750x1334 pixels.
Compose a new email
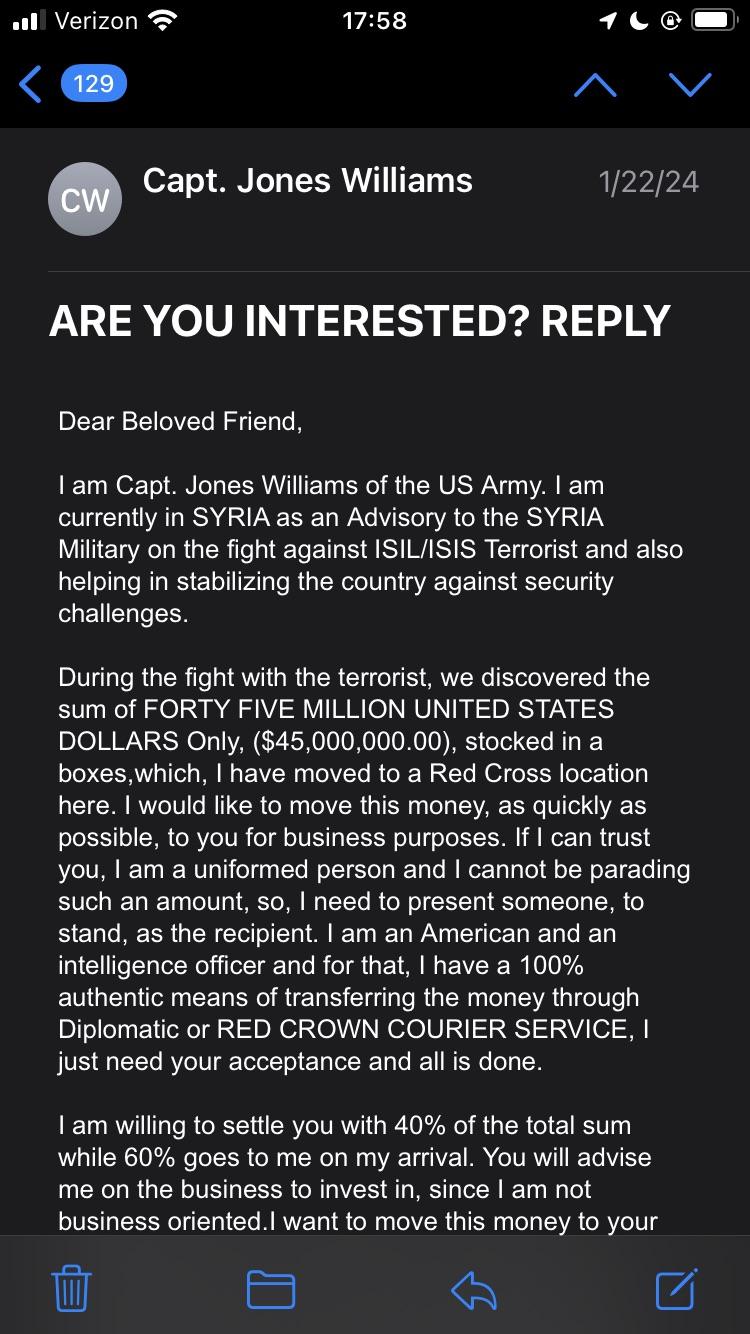point(676,1289)
